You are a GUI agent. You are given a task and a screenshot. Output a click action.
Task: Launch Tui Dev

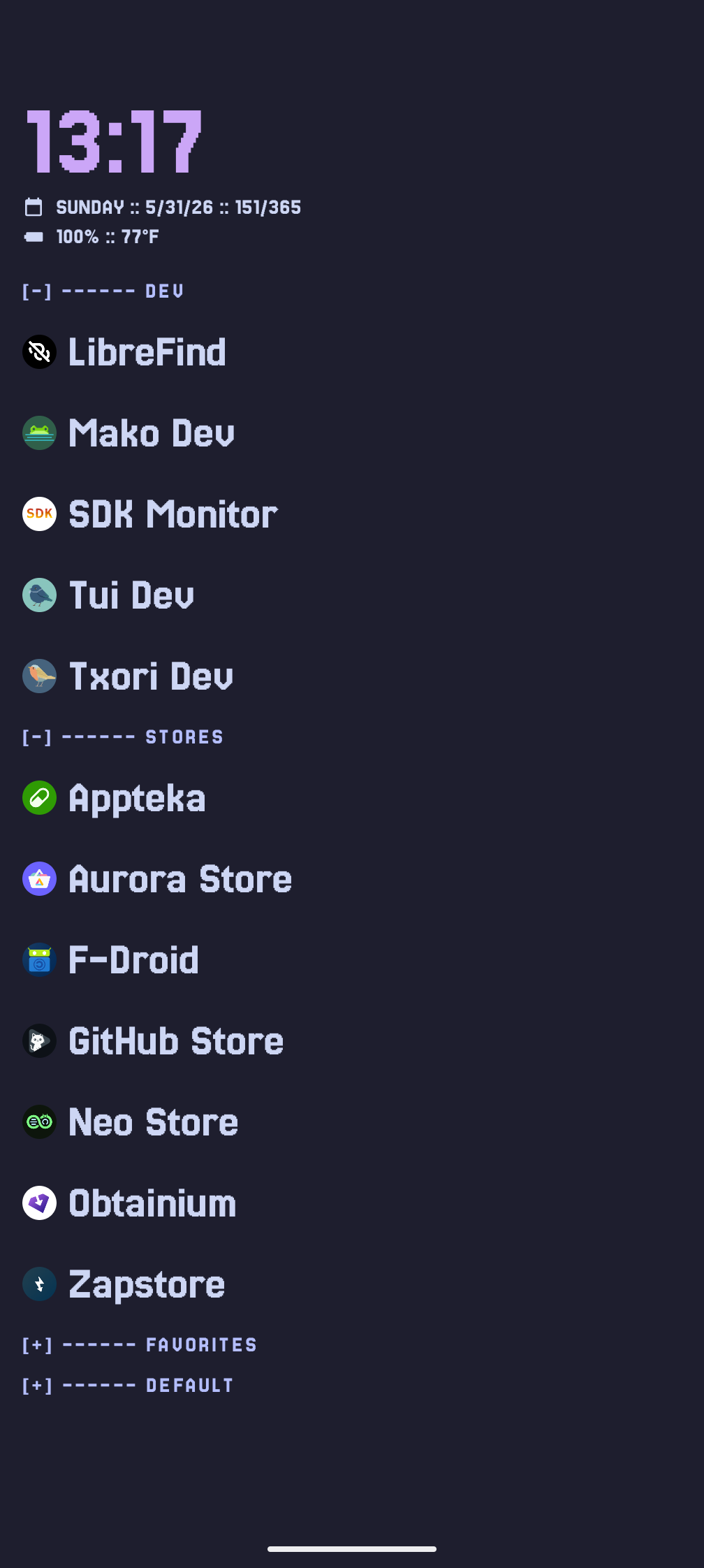click(x=108, y=595)
